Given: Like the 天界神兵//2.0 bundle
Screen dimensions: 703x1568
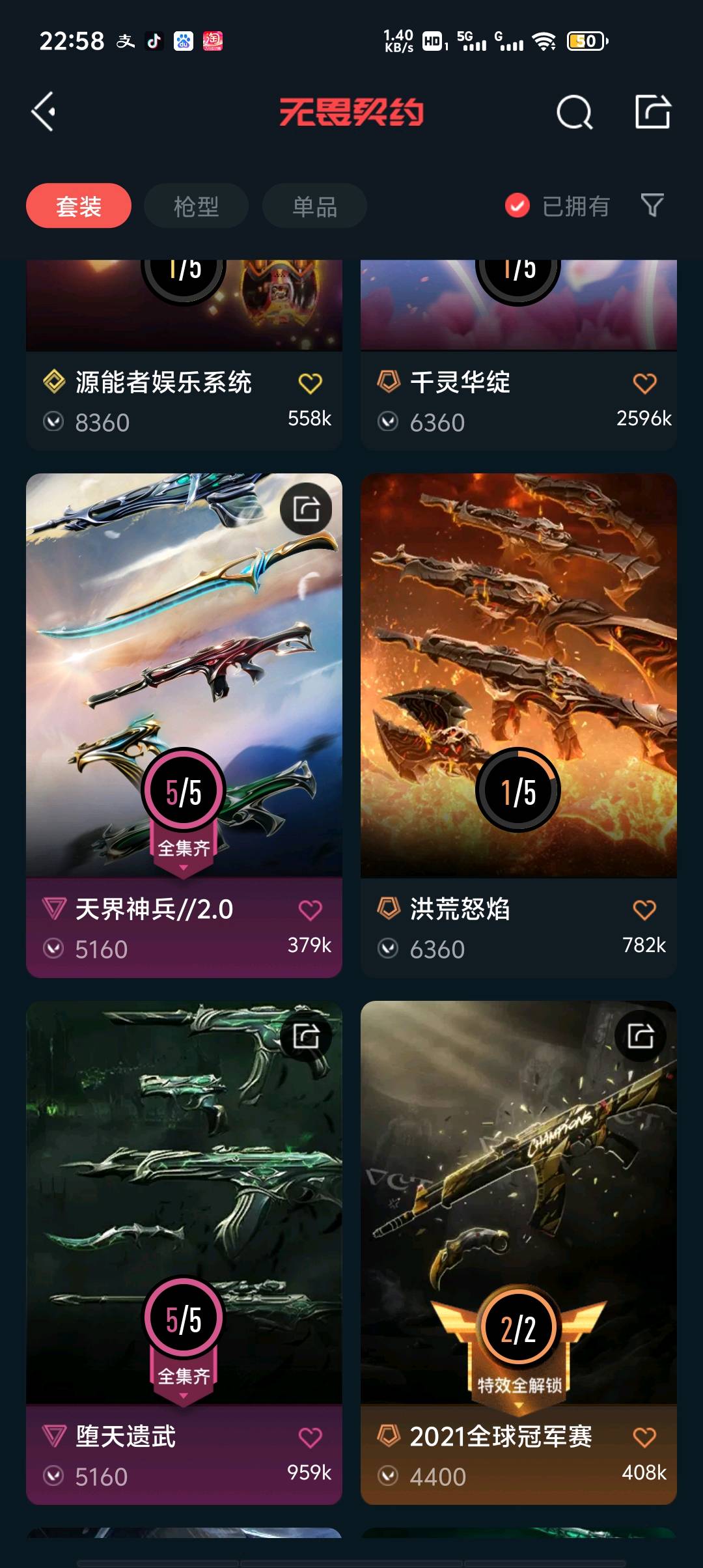Looking at the screenshot, I should click(310, 910).
